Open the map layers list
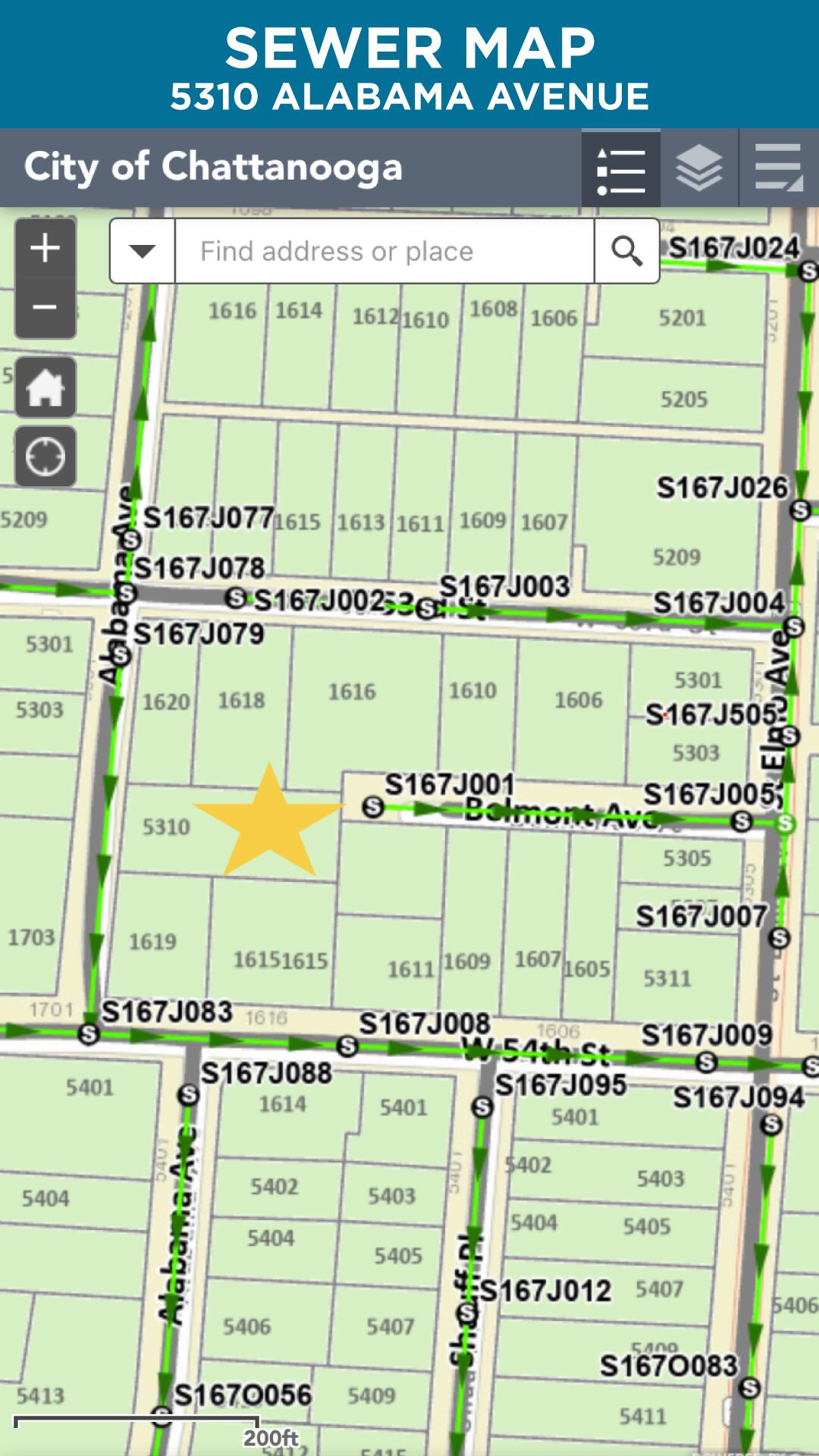The width and height of the screenshot is (819, 1456). tap(699, 168)
